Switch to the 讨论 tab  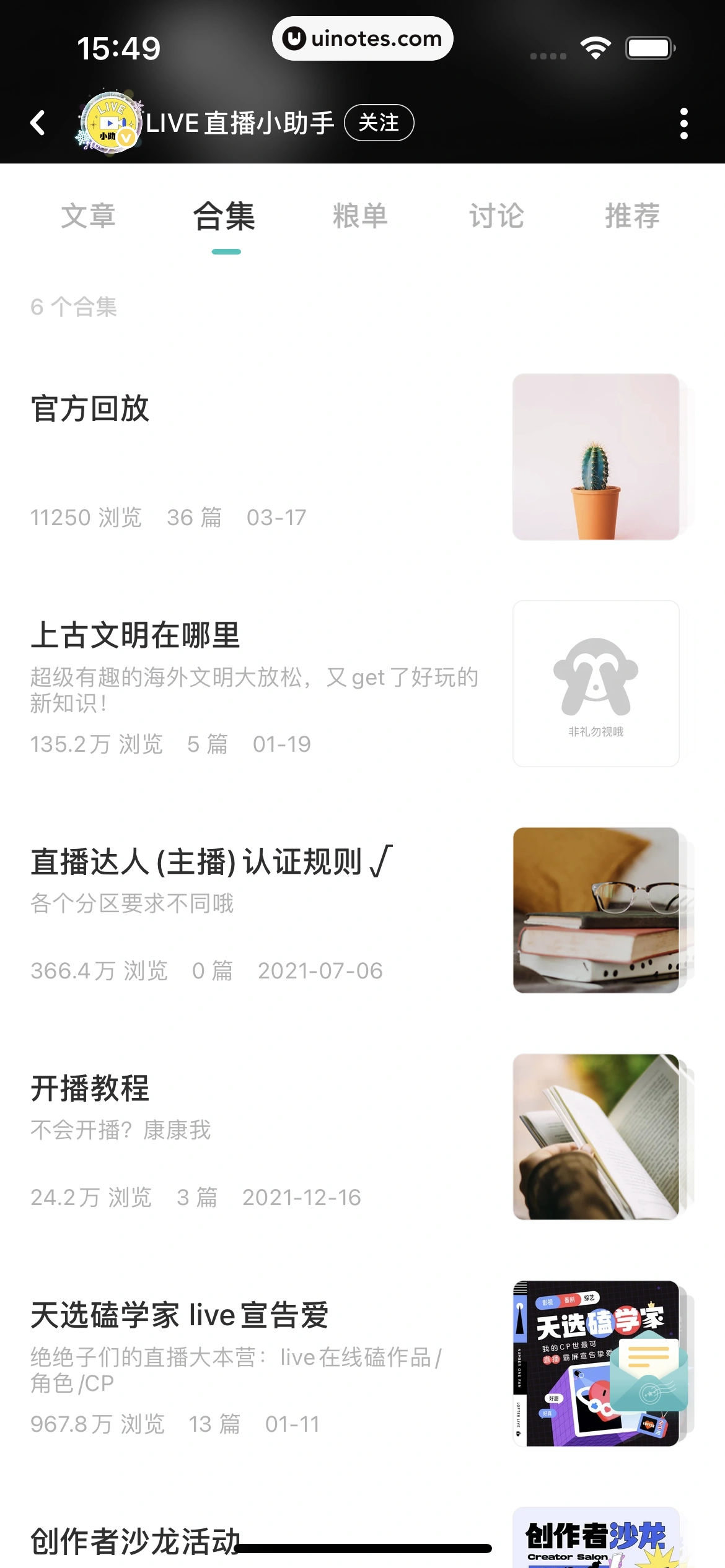pos(496,217)
